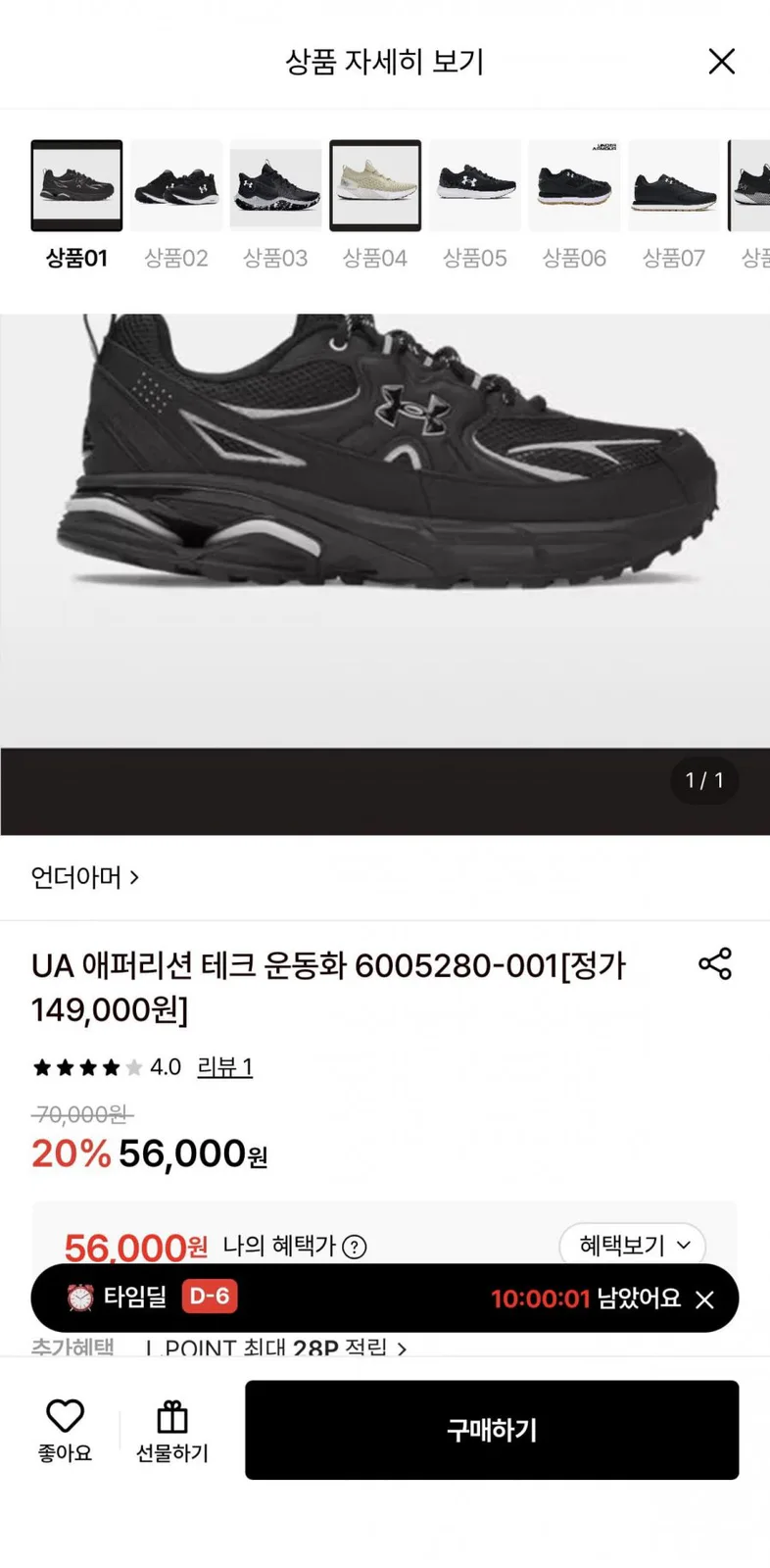Tap the 구매하기 button

point(492,1430)
